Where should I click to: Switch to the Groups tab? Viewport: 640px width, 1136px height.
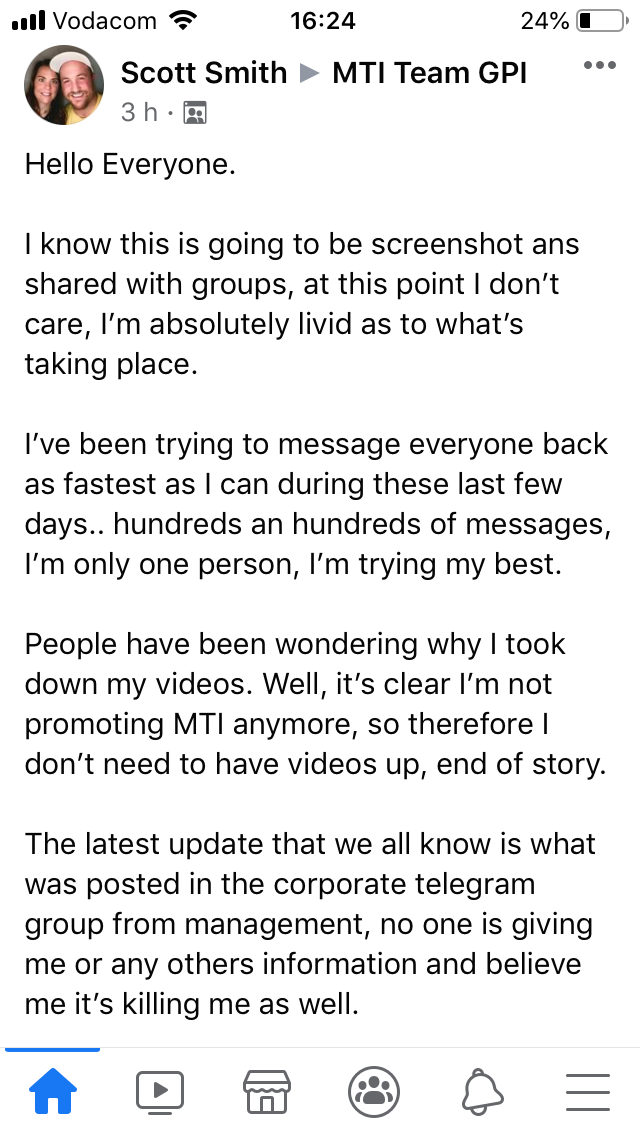click(x=374, y=1091)
